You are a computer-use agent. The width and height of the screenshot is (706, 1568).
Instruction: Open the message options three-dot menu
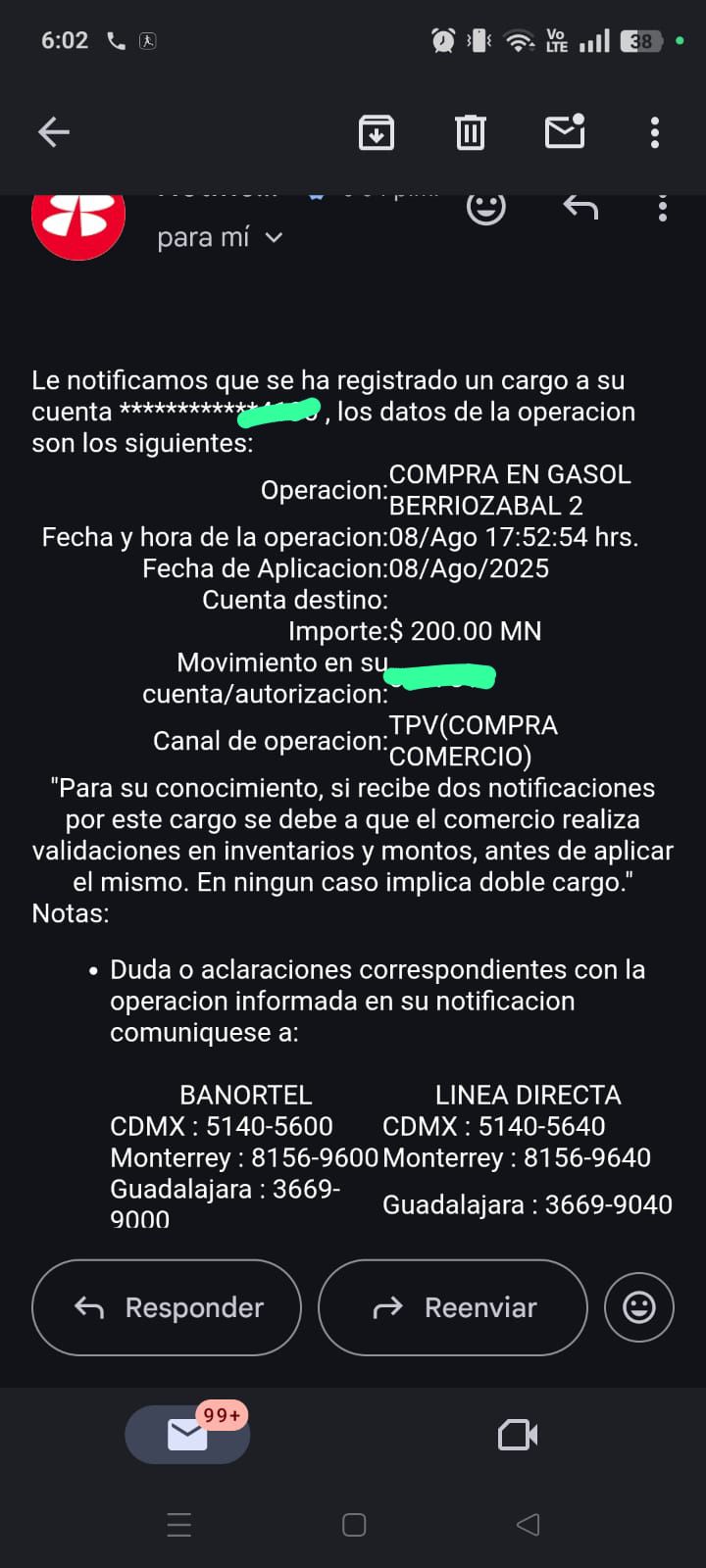(663, 208)
